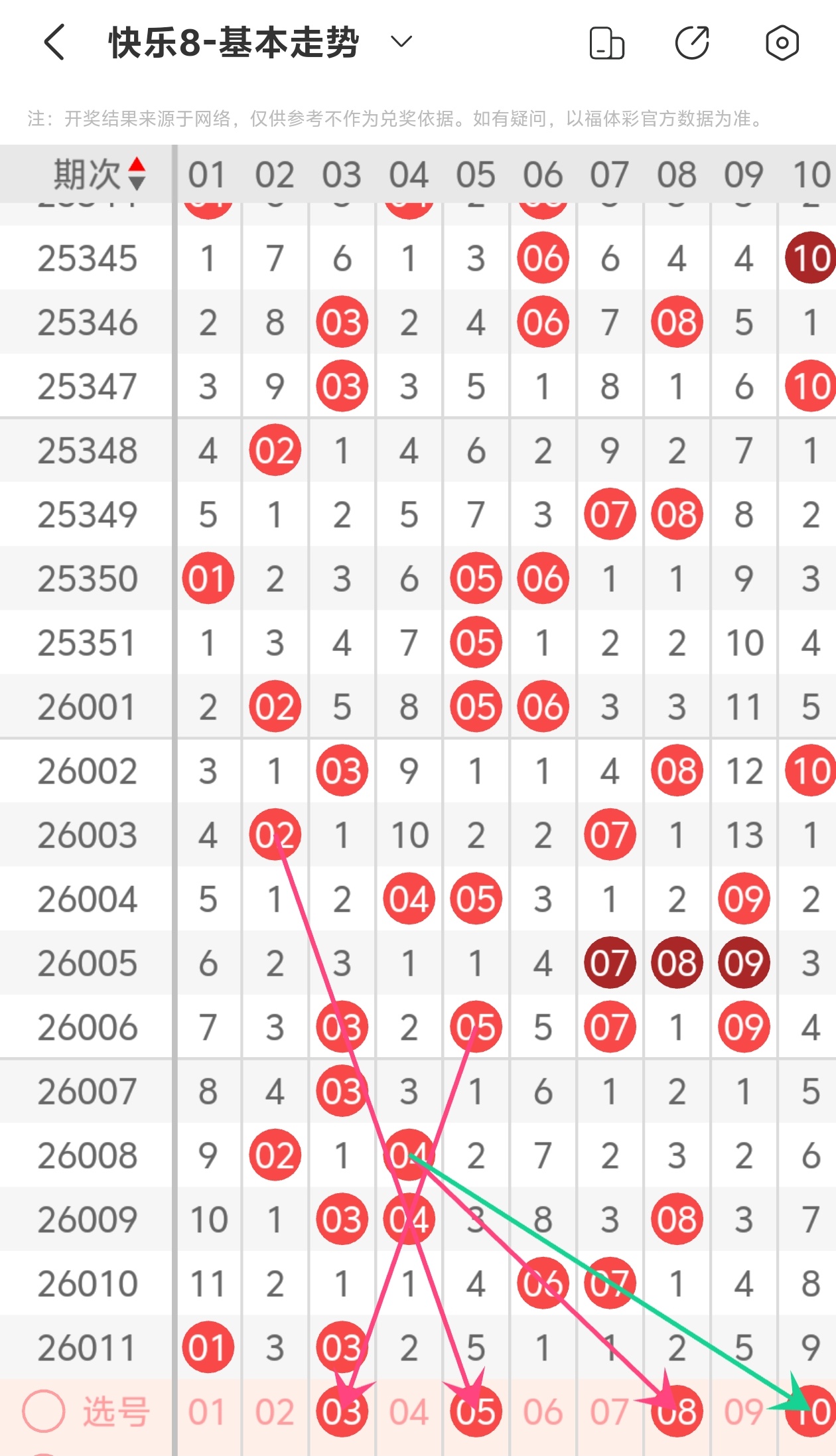Expand the 快乐8-基本走势 title dropdown
Viewport: 836px width, 1456px height.
(x=401, y=42)
